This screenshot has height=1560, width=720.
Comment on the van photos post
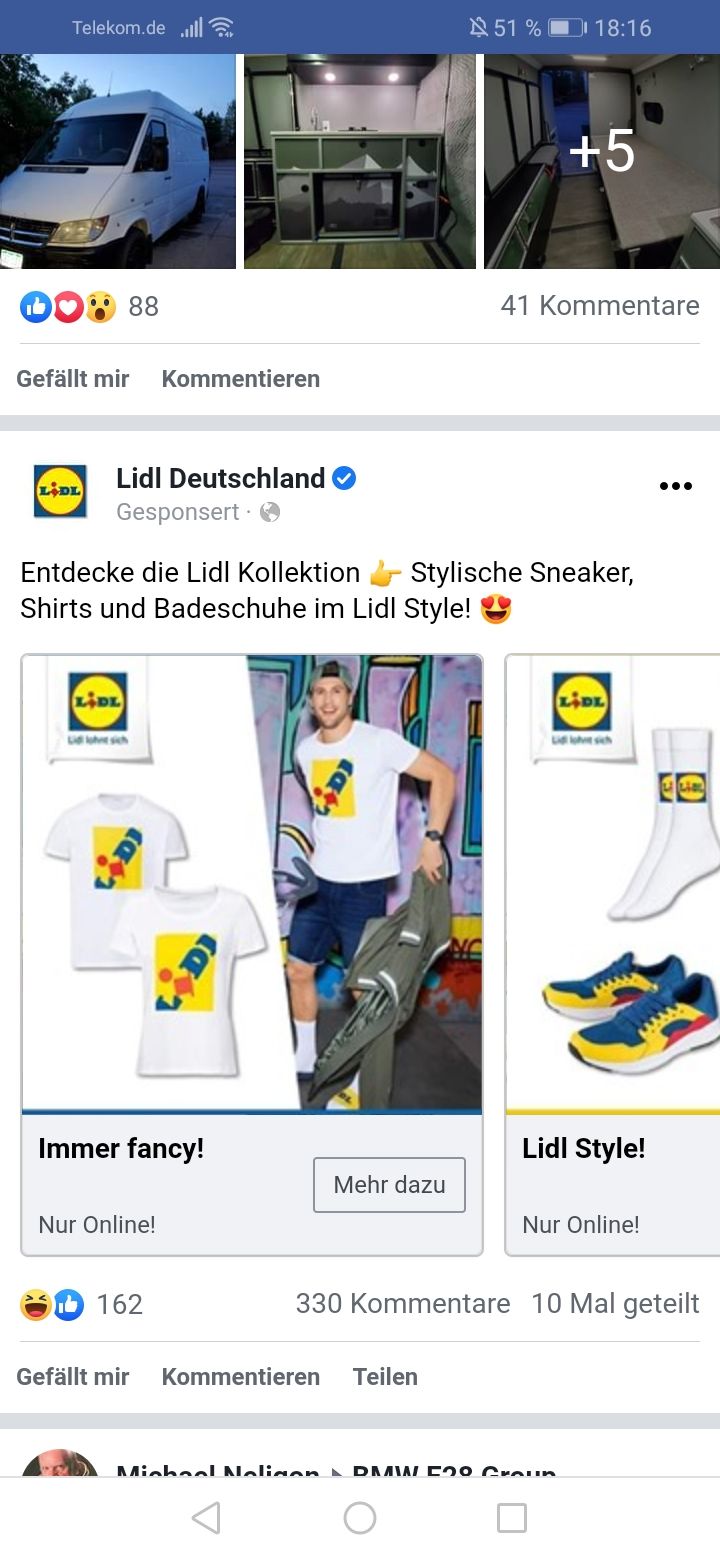click(240, 379)
